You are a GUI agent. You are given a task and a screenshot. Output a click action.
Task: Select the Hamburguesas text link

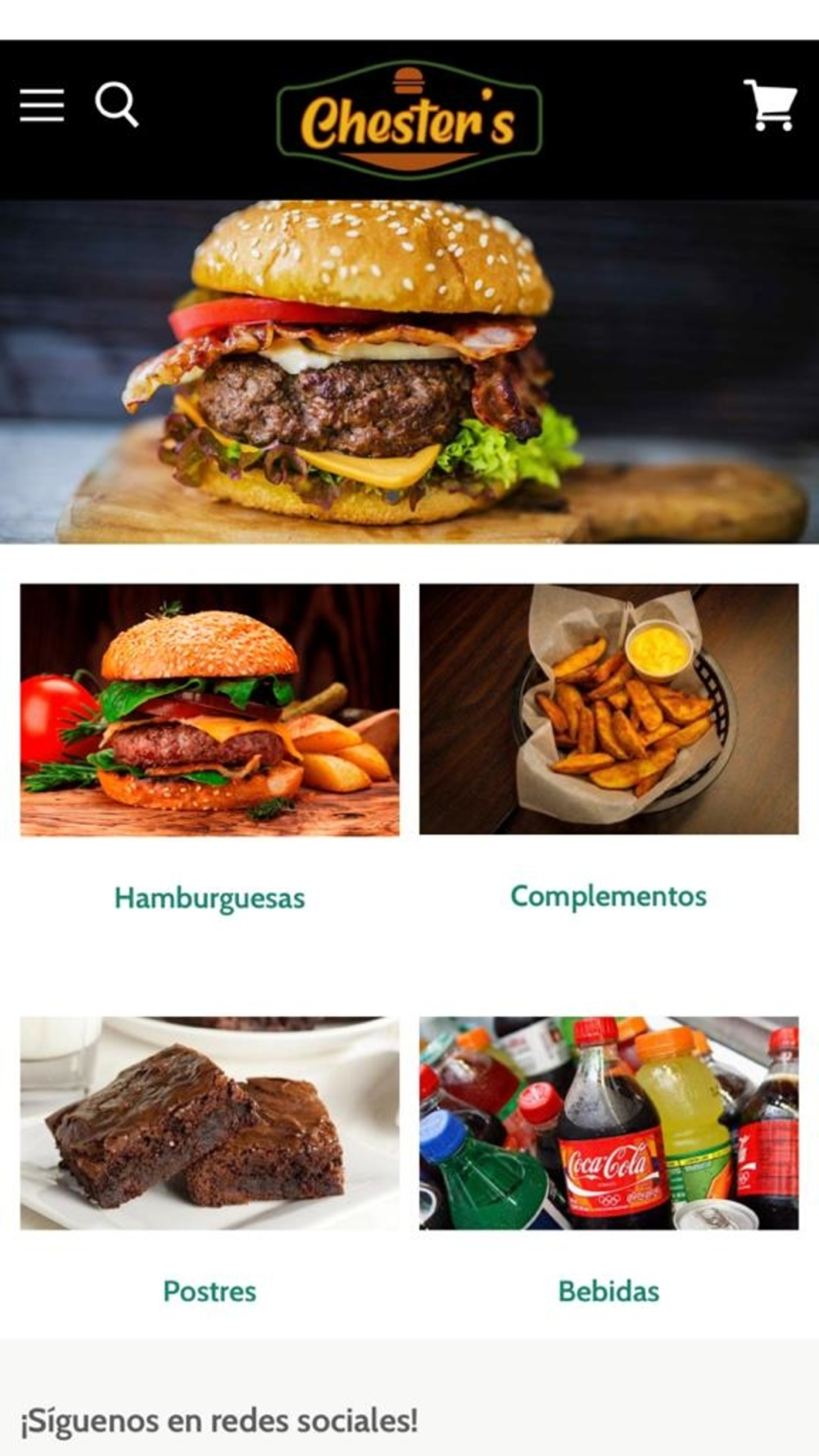[x=210, y=898]
